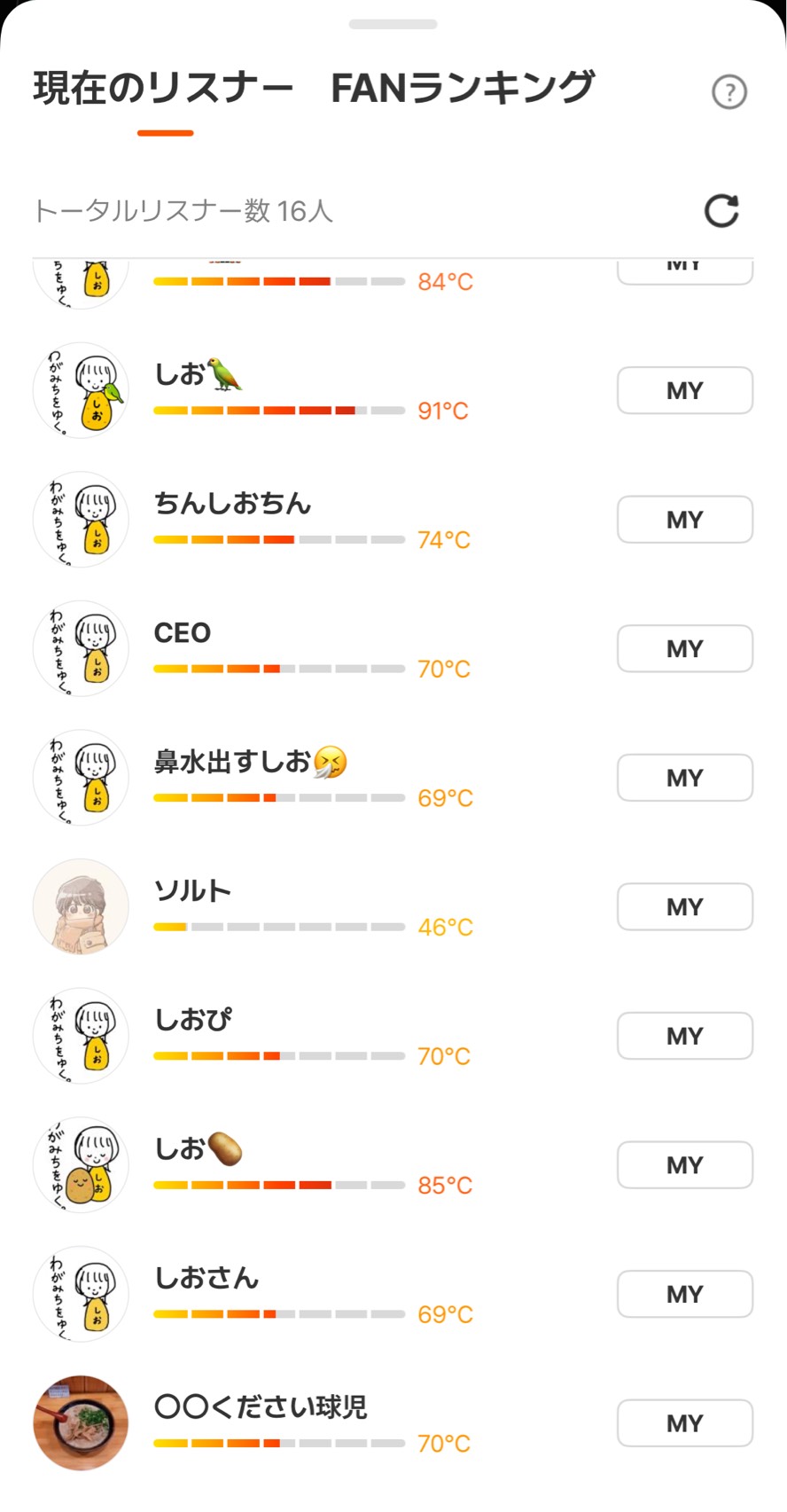This screenshot has height=1512, width=787.
Task: Open ソルト's listener profile
Action: pyautogui.click(x=81, y=906)
